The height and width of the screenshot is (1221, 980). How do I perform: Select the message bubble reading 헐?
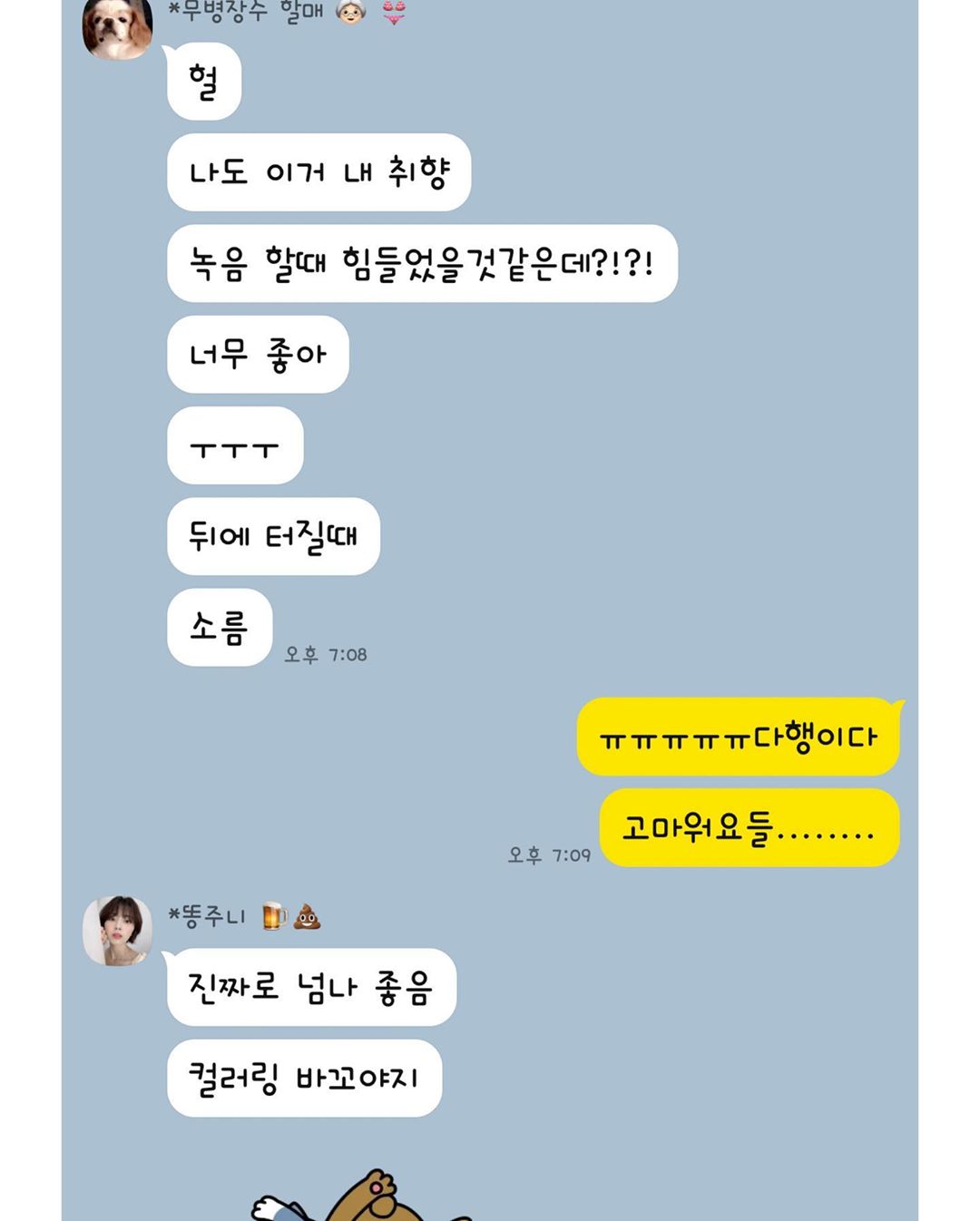pyautogui.click(x=202, y=83)
